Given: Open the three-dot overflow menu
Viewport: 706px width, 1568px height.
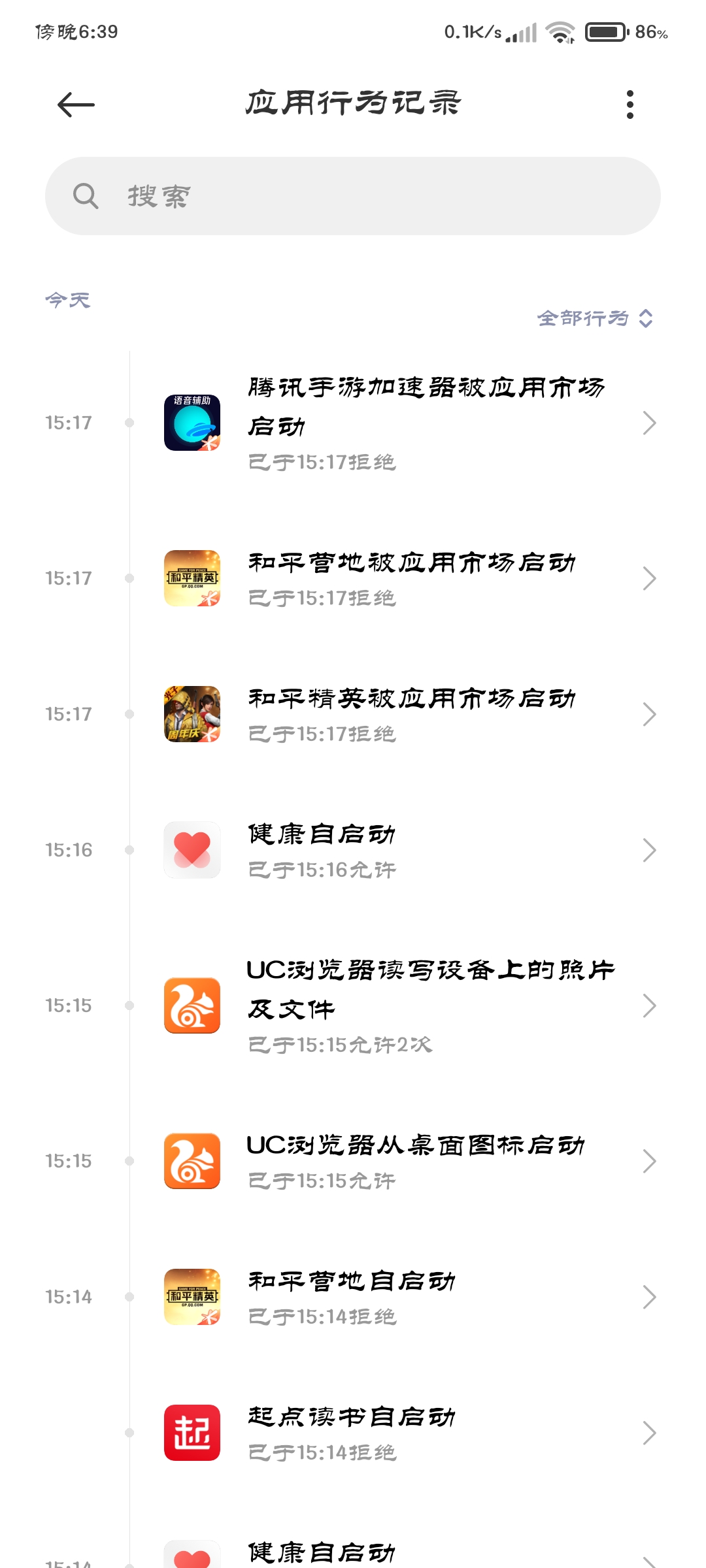Looking at the screenshot, I should pyautogui.click(x=630, y=105).
